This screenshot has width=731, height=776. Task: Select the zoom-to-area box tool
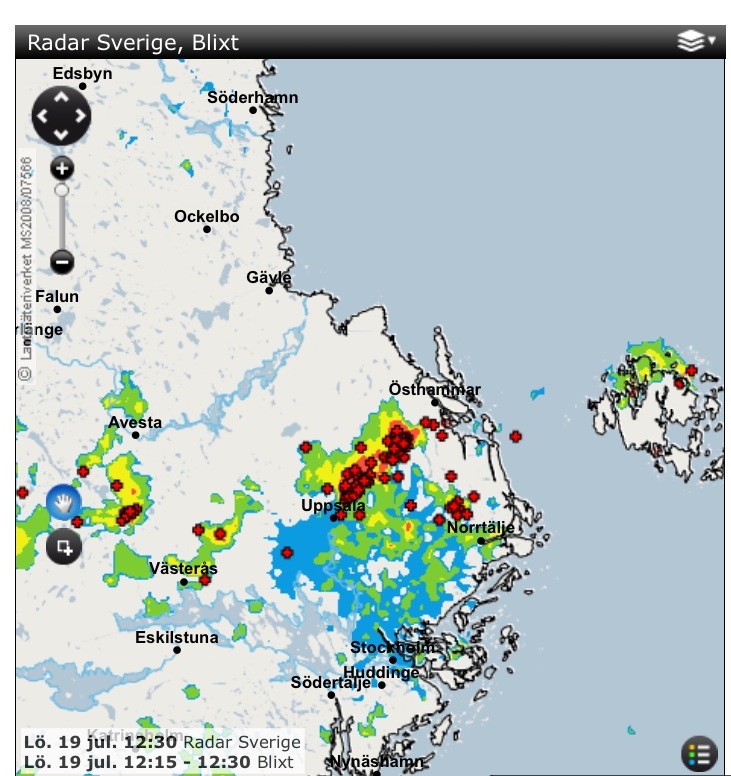pyautogui.click(x=64, y=547)
